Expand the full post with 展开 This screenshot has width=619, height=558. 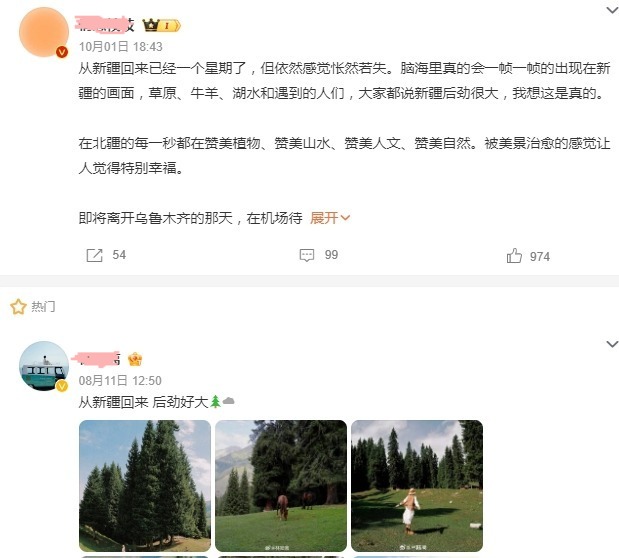click(329, 217)
